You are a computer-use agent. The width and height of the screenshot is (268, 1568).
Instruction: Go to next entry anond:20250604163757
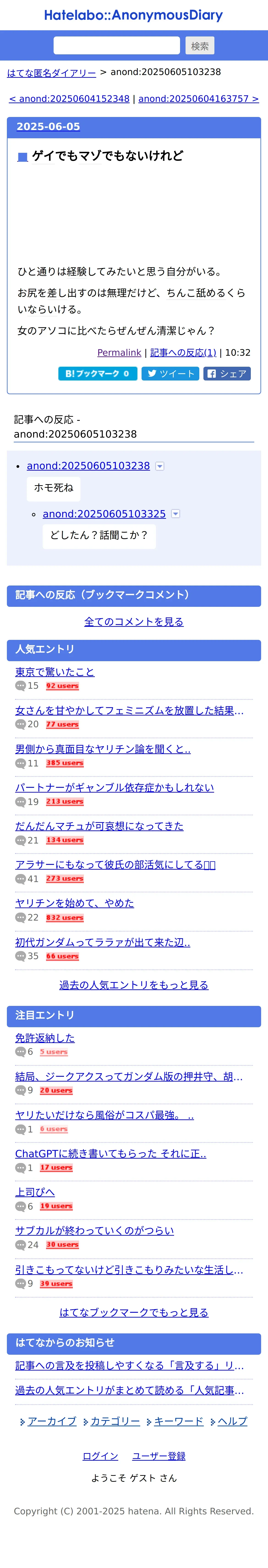point(198,99)
